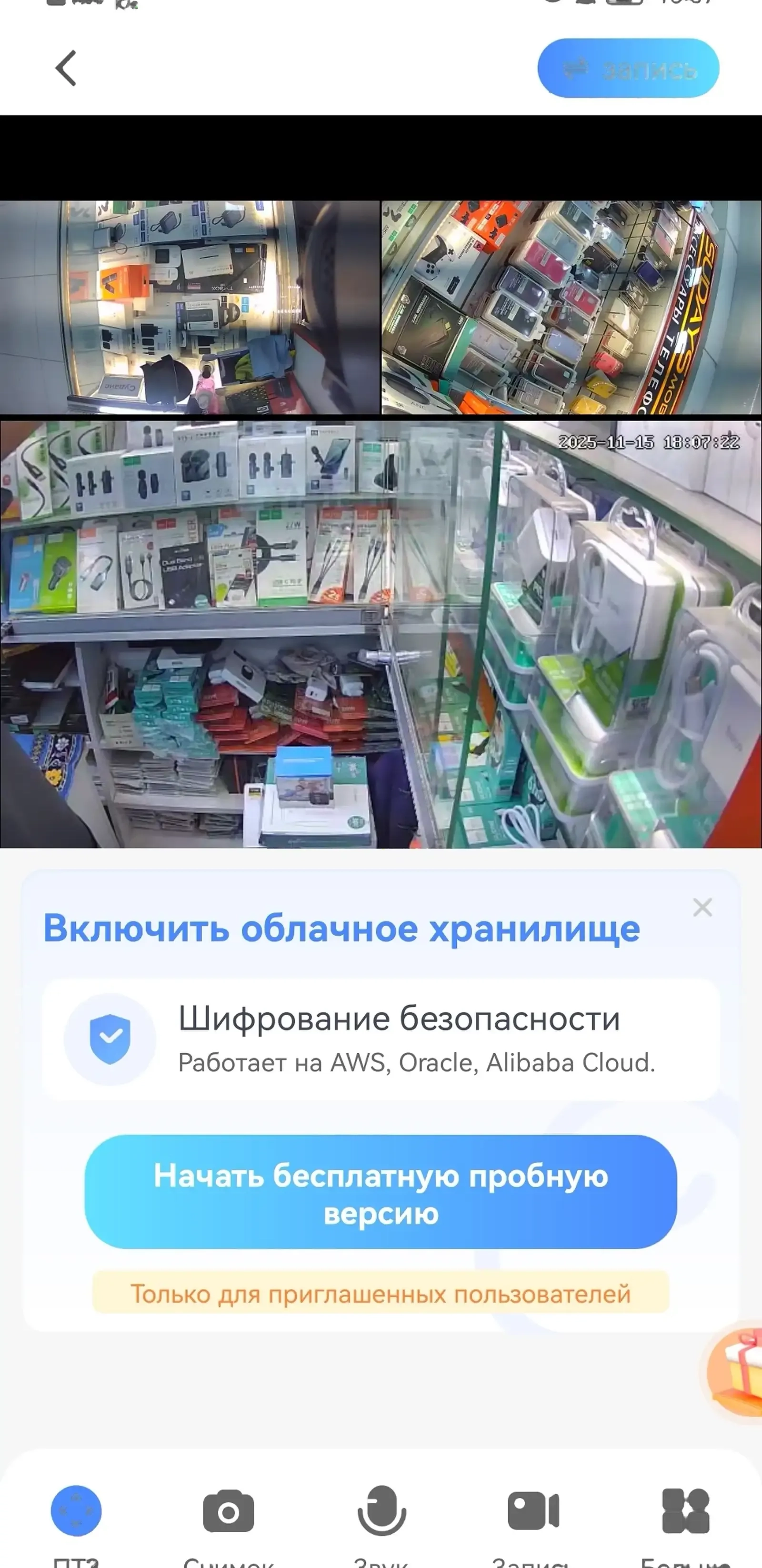Select the top-right camera feed
This screenshot has height=1568, width=762.
click(x=571, y=308)
